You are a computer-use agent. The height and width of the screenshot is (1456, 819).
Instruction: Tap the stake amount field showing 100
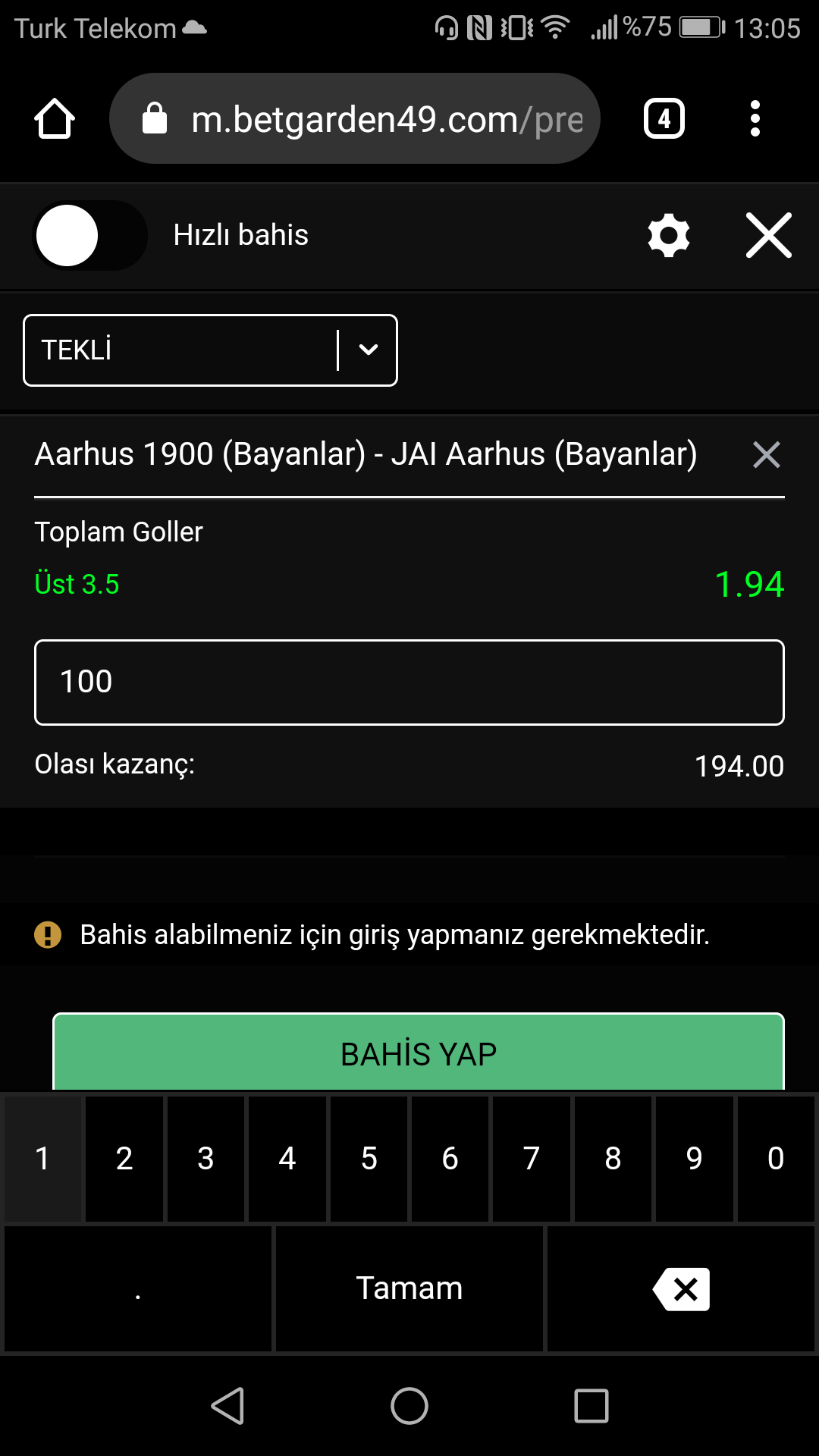(x=409, y=682)
